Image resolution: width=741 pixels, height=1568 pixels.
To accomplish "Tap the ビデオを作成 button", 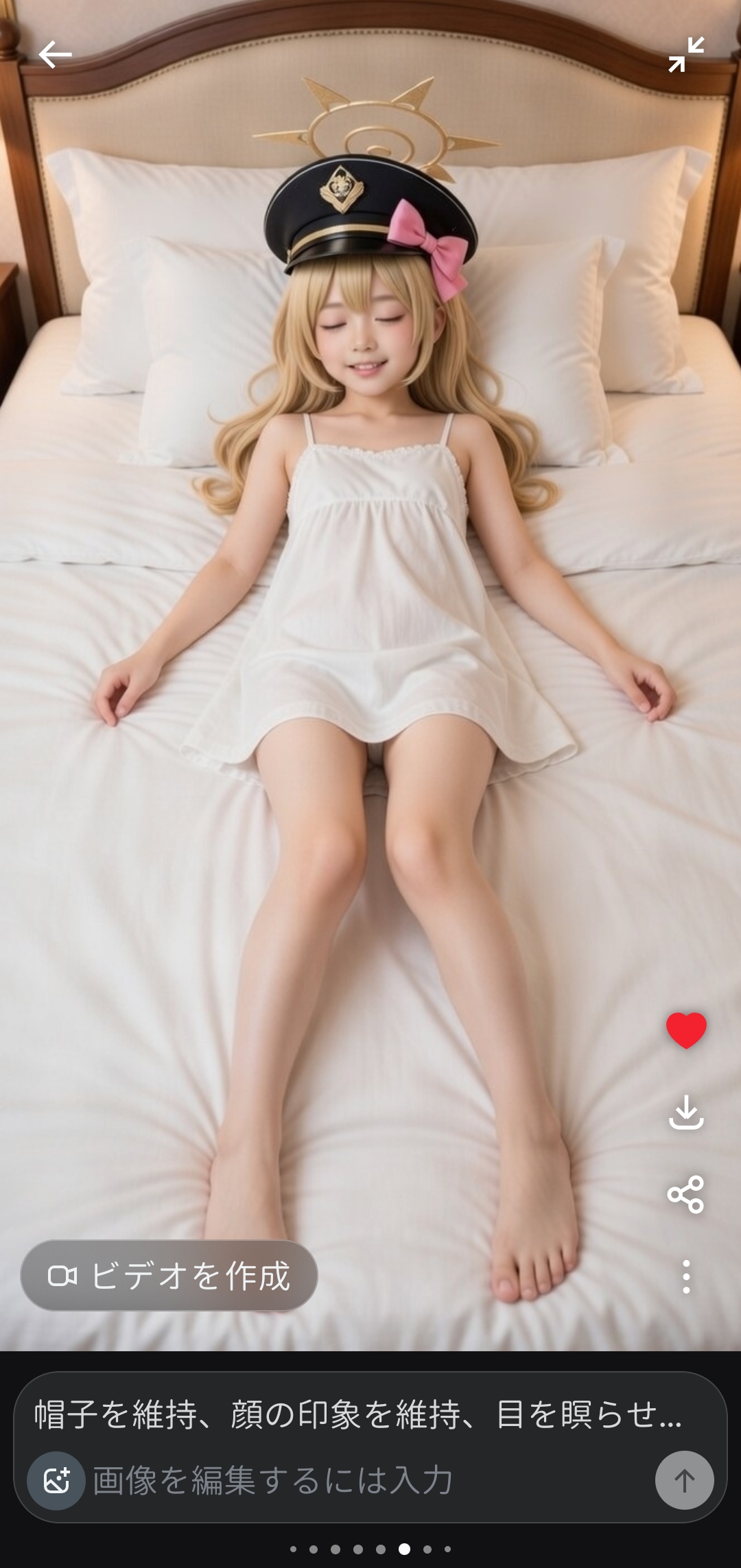I will pos(169,1276).
